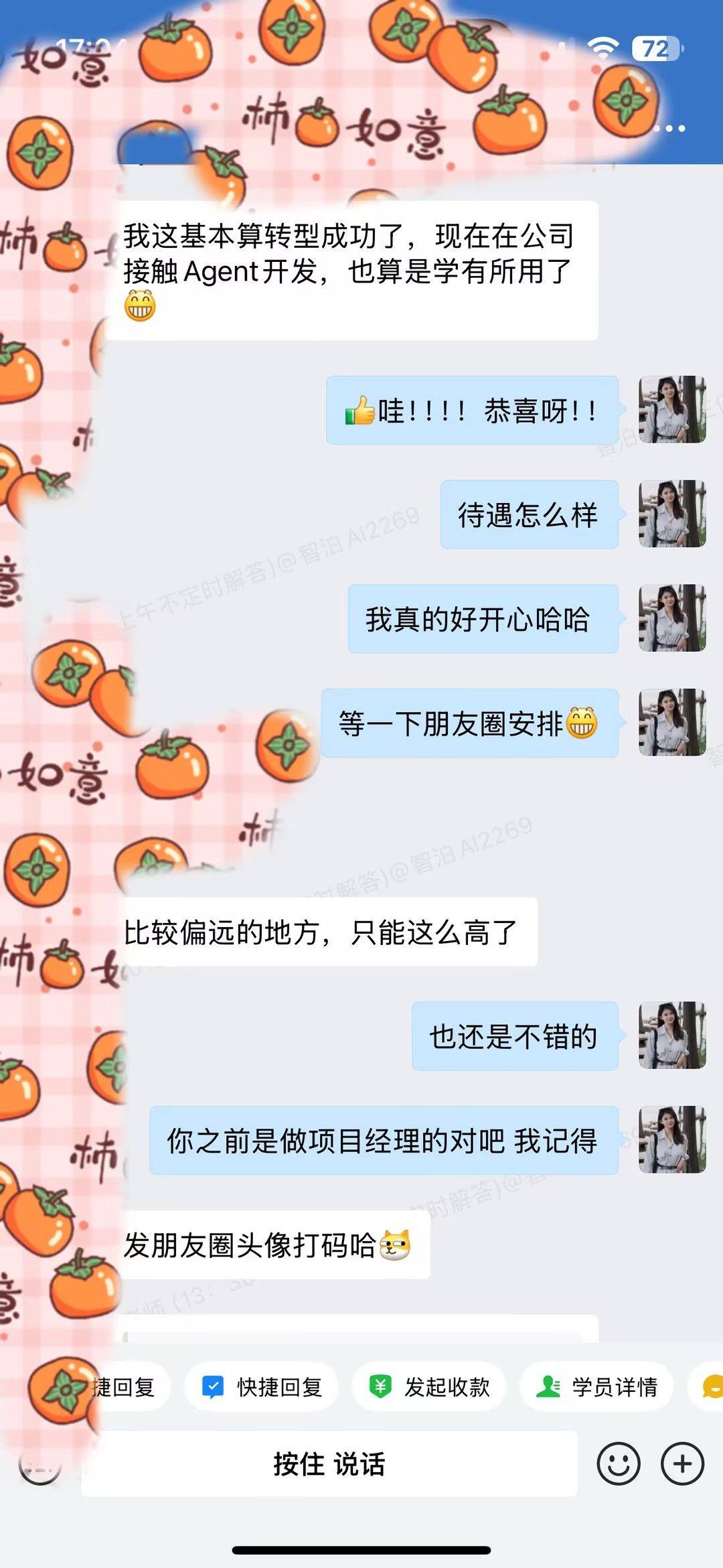This screenshot has width=723, height=1568.
Task: Tap the 快捷回复 chip with blue checkmark
Action: (262, 1386)
